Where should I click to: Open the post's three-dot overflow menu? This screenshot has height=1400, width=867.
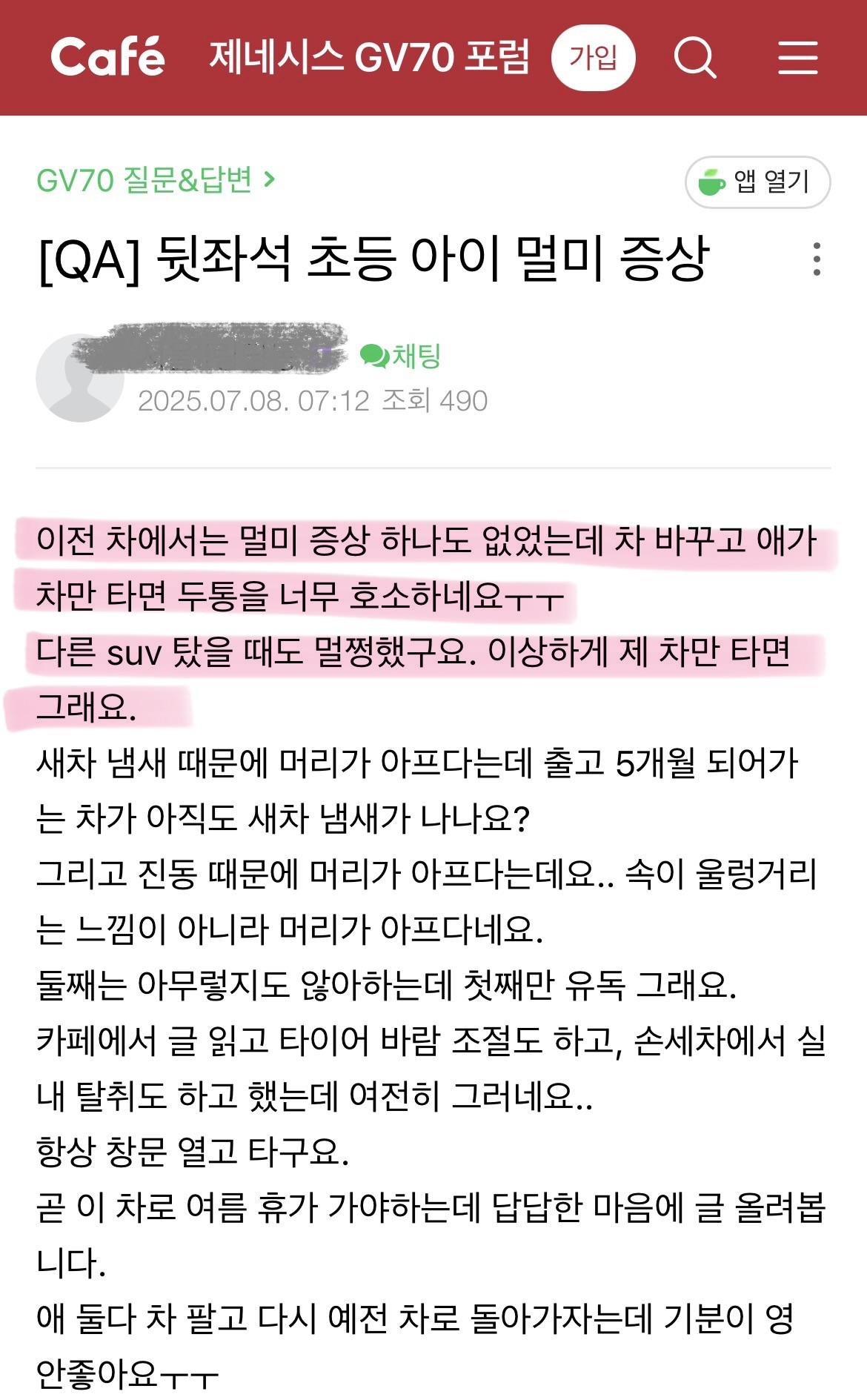pos(816,259)
